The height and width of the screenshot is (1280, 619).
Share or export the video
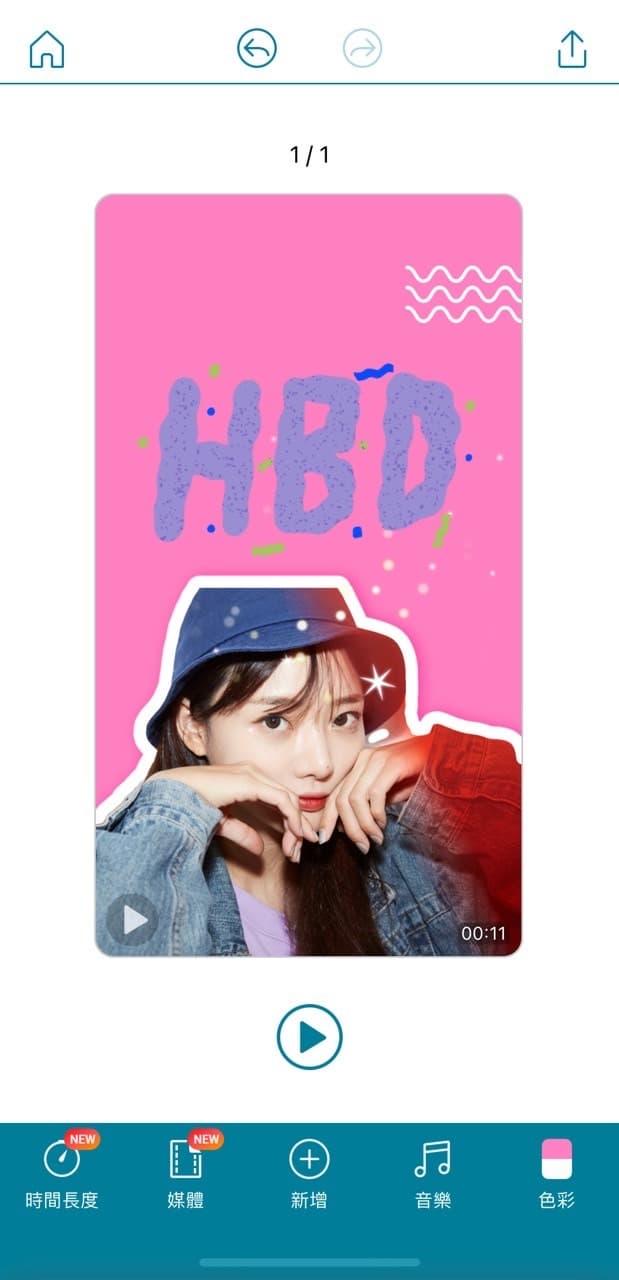click(x=571, y=48)
